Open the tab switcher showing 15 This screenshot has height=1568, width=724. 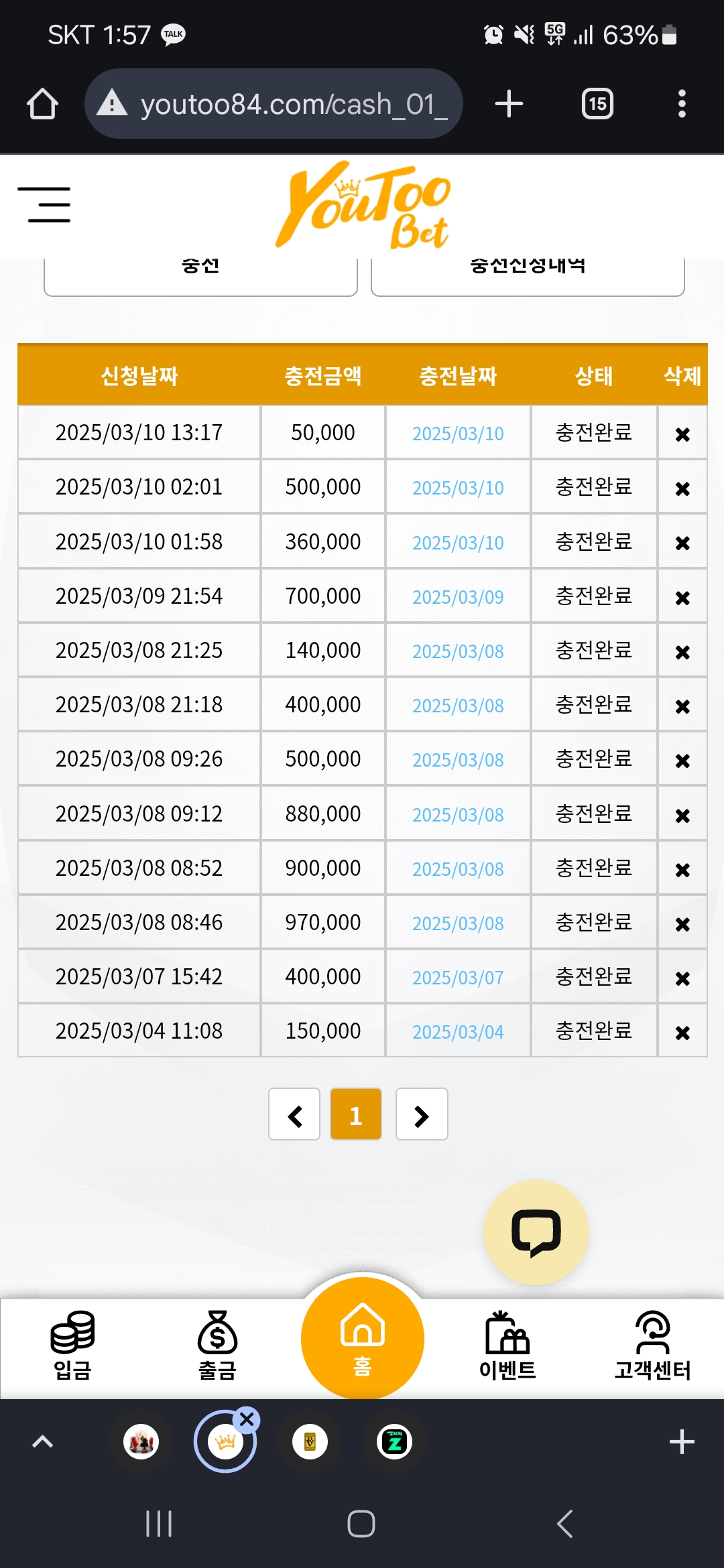pyautogui.click(x=597, y=104)
